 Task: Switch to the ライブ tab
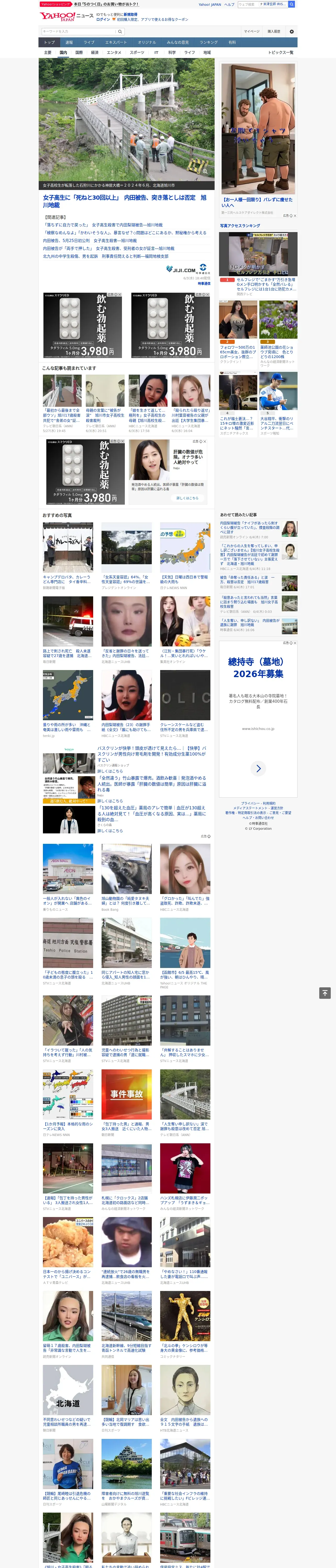coord(89,43)
